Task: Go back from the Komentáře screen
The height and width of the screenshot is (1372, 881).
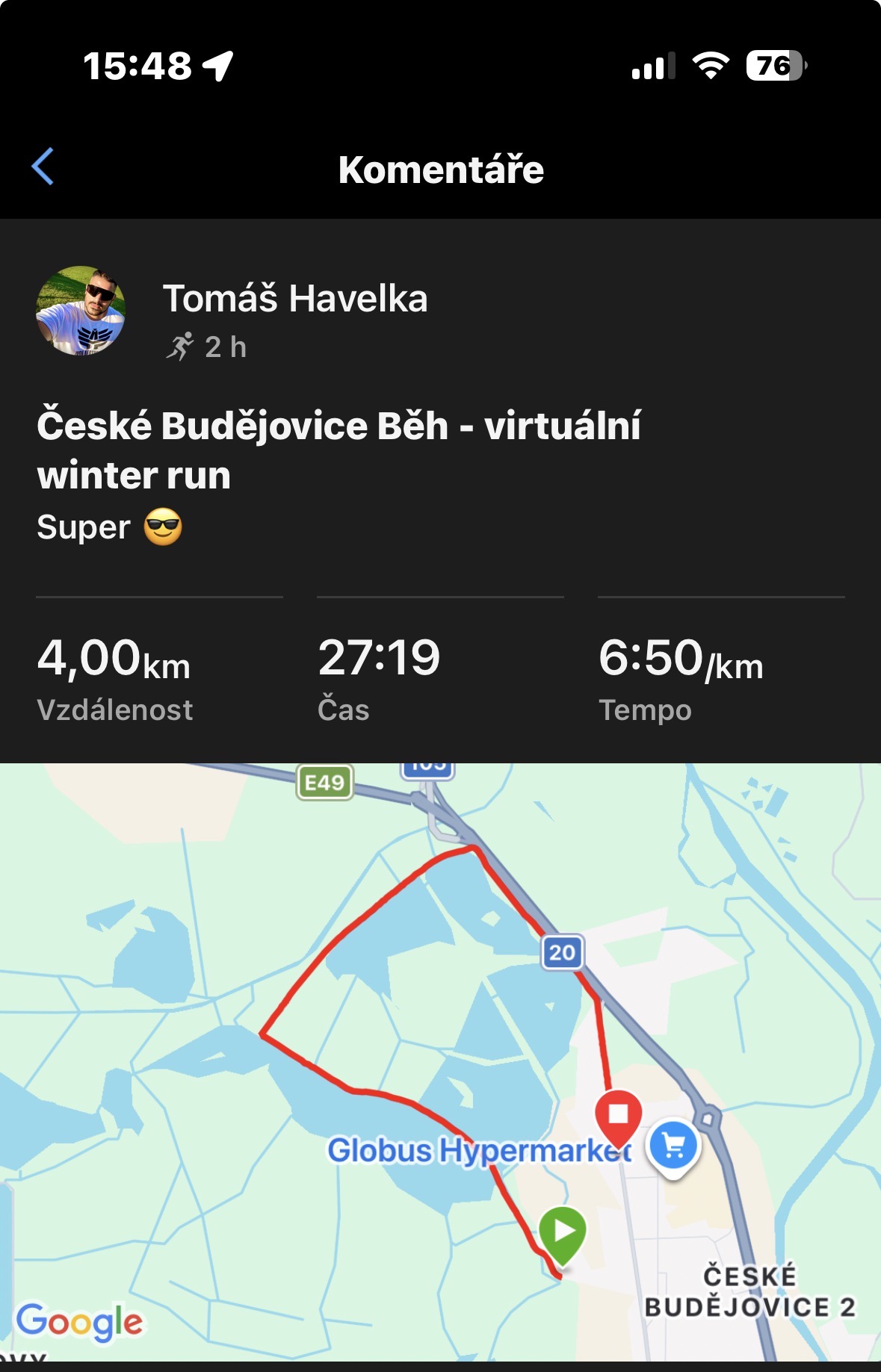Action: click(43, 167)
